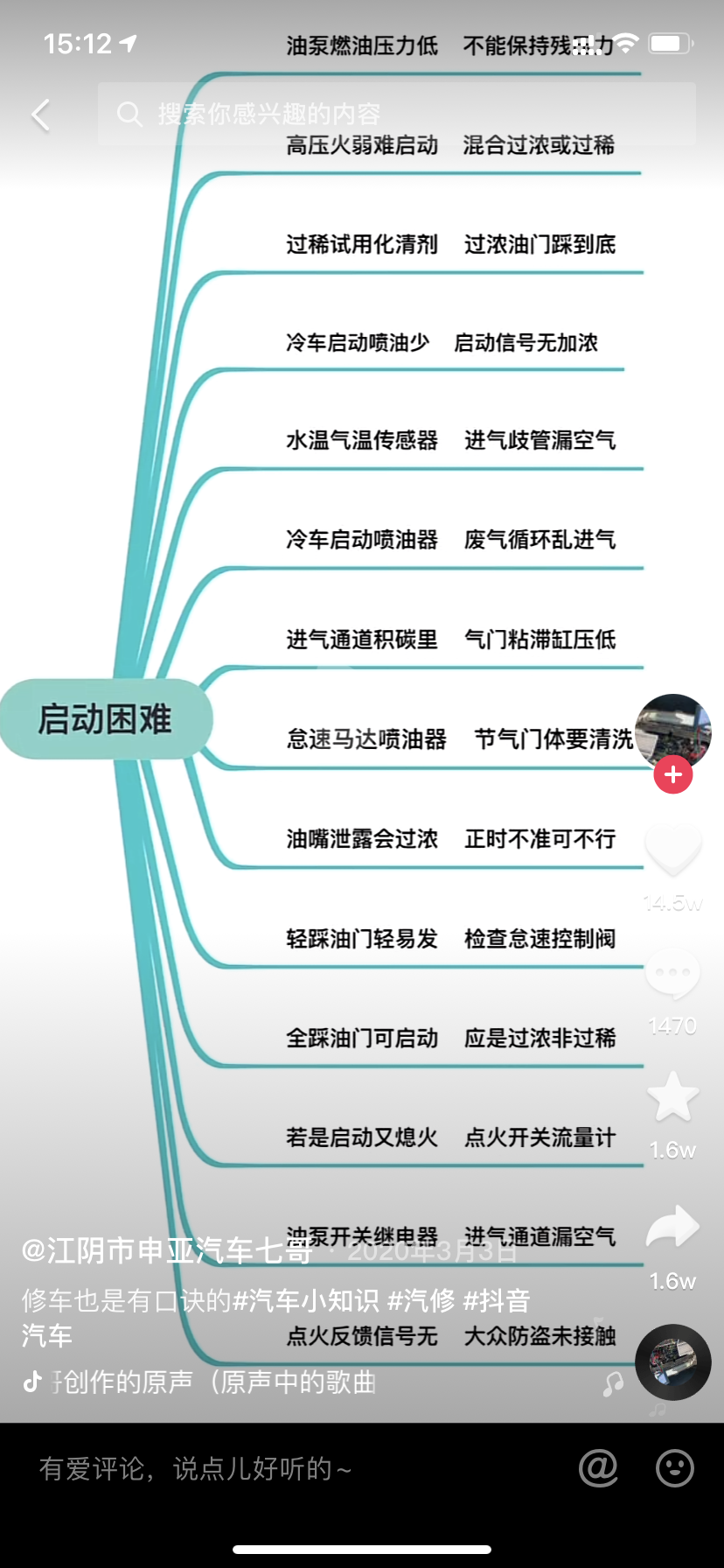This screenshot has width=724, height=1568.
Task: Follow the creator with the plus button
Action: click(672, 774)
